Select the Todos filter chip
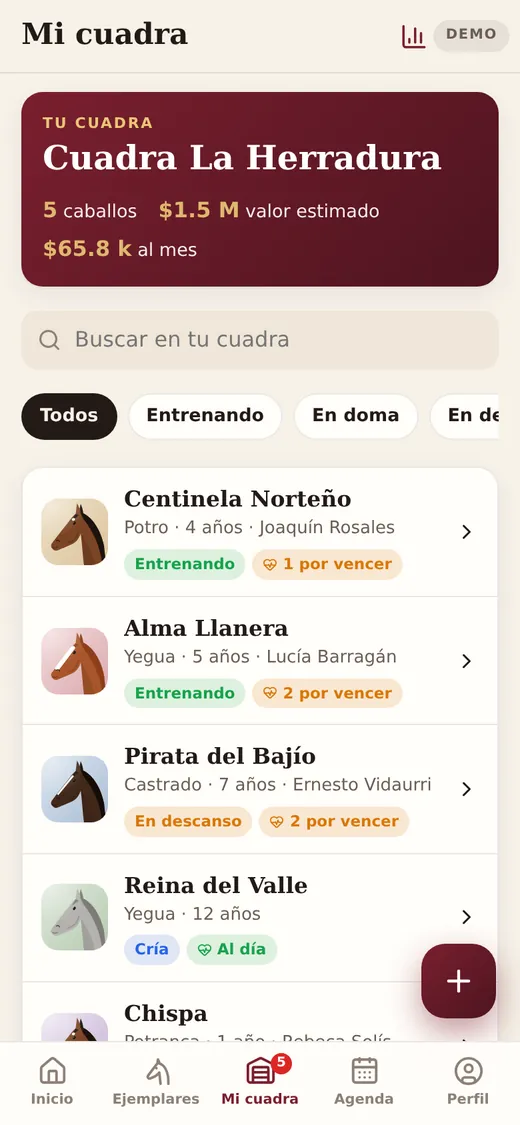Screen dimensions: 520x1125 (69, 415)
